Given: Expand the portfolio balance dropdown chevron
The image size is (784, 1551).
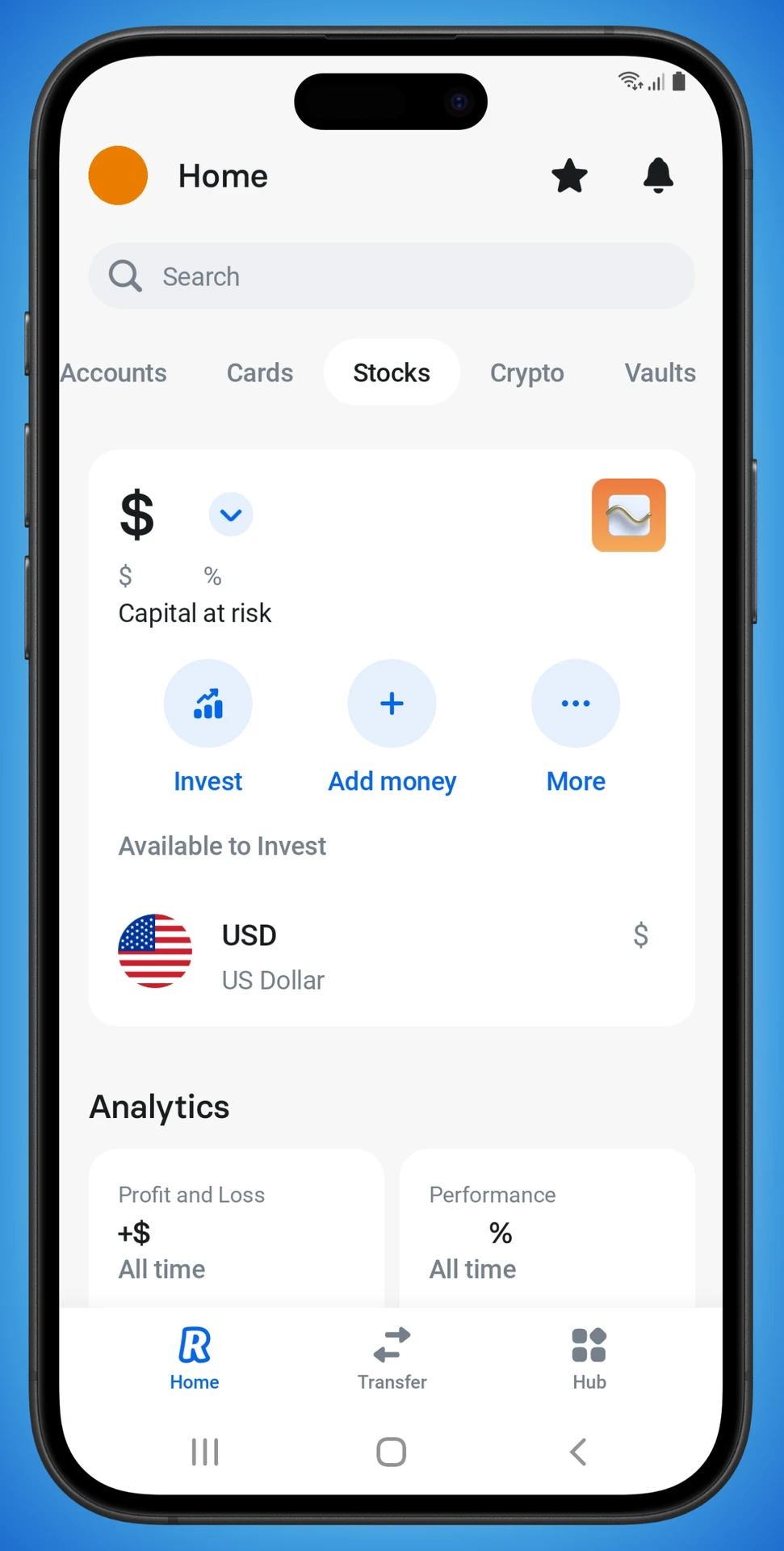Looking at the screenshot, I should coord(231,515).
